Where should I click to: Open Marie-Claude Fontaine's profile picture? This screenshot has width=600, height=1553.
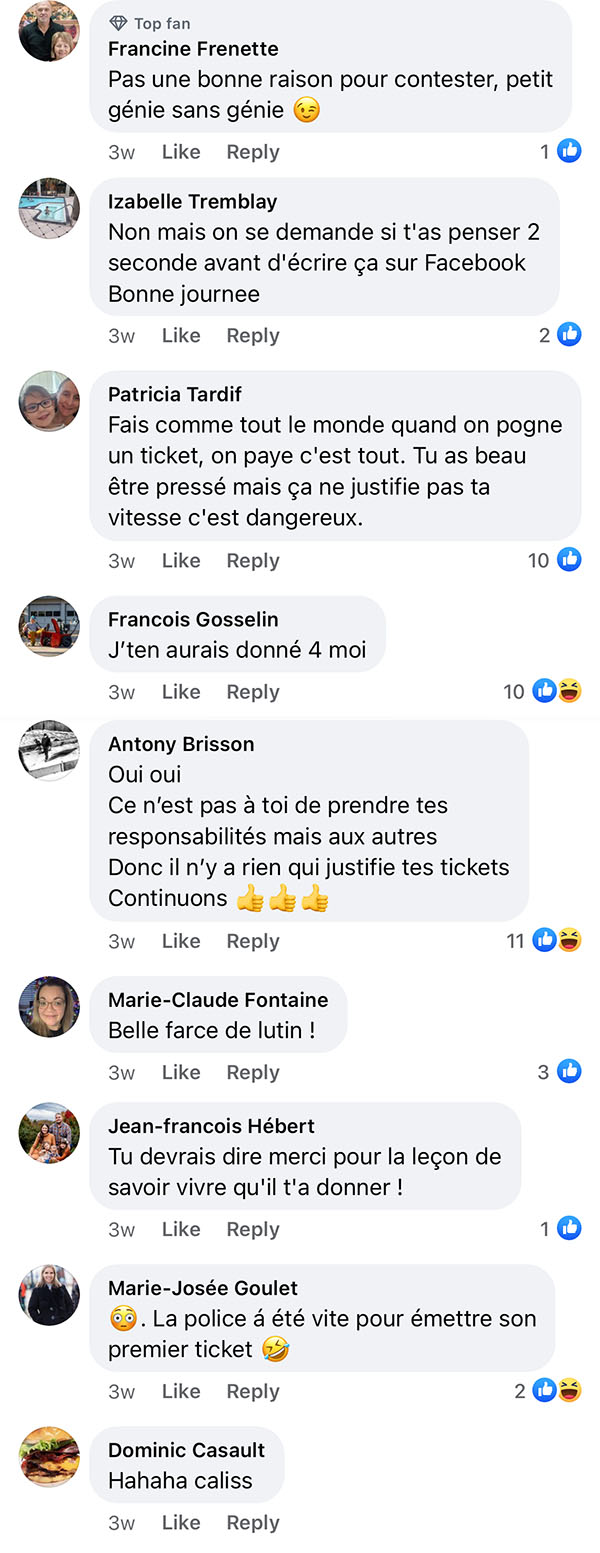[x=49, y=1007]
